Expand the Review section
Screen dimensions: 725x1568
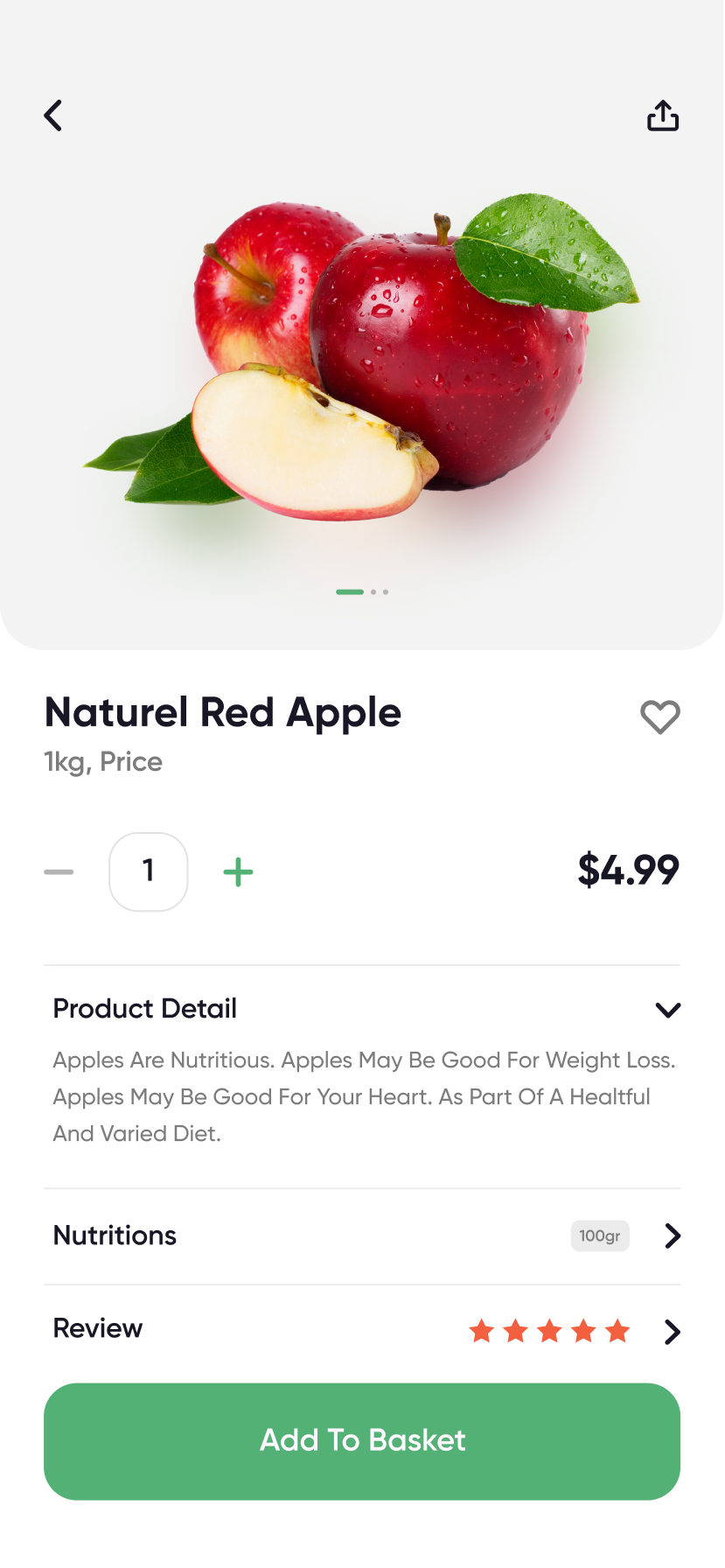[670, 1332]
